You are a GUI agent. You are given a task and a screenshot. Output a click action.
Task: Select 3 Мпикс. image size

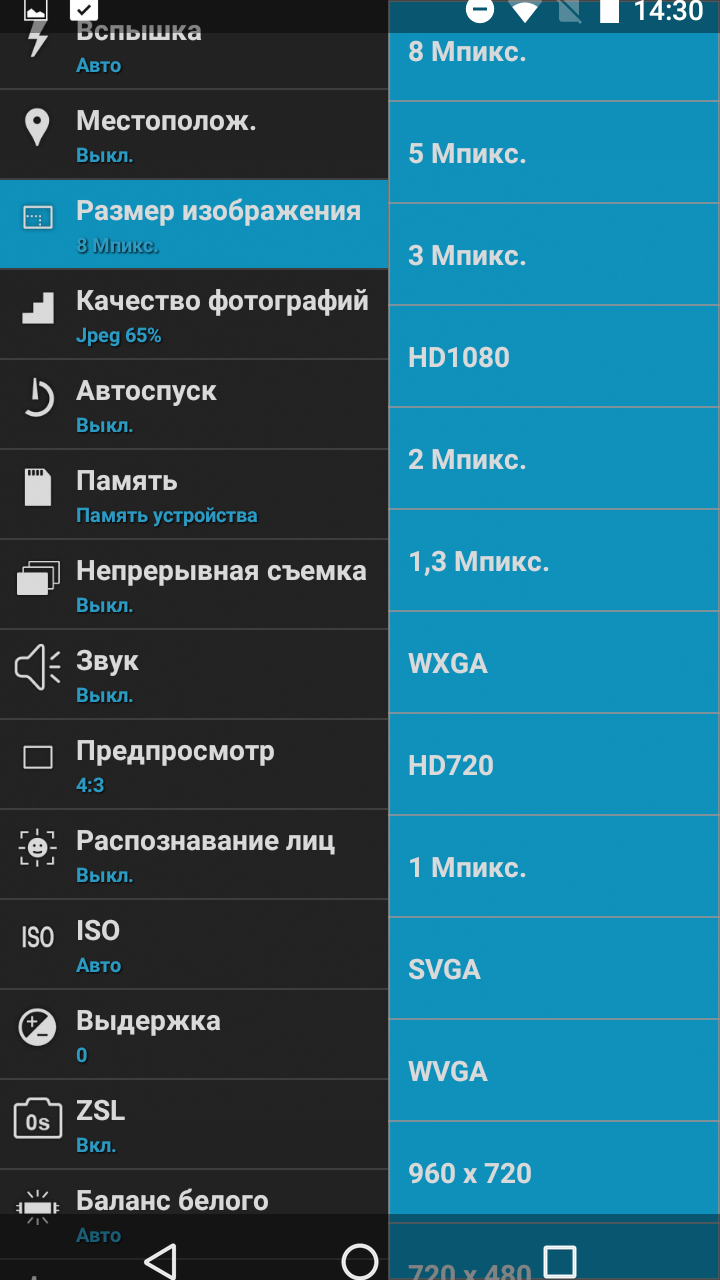point(554,255)
